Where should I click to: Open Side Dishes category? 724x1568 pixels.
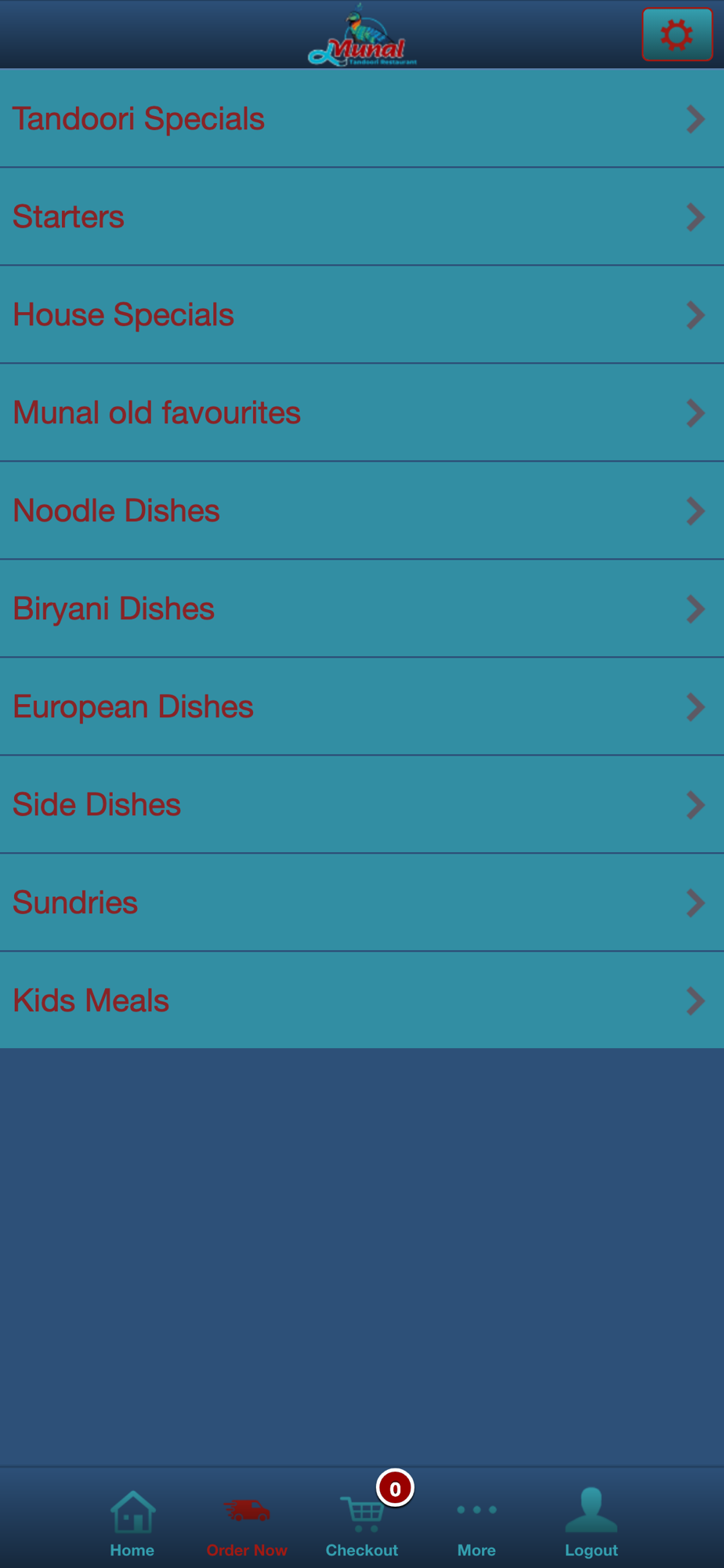[362, 804]
